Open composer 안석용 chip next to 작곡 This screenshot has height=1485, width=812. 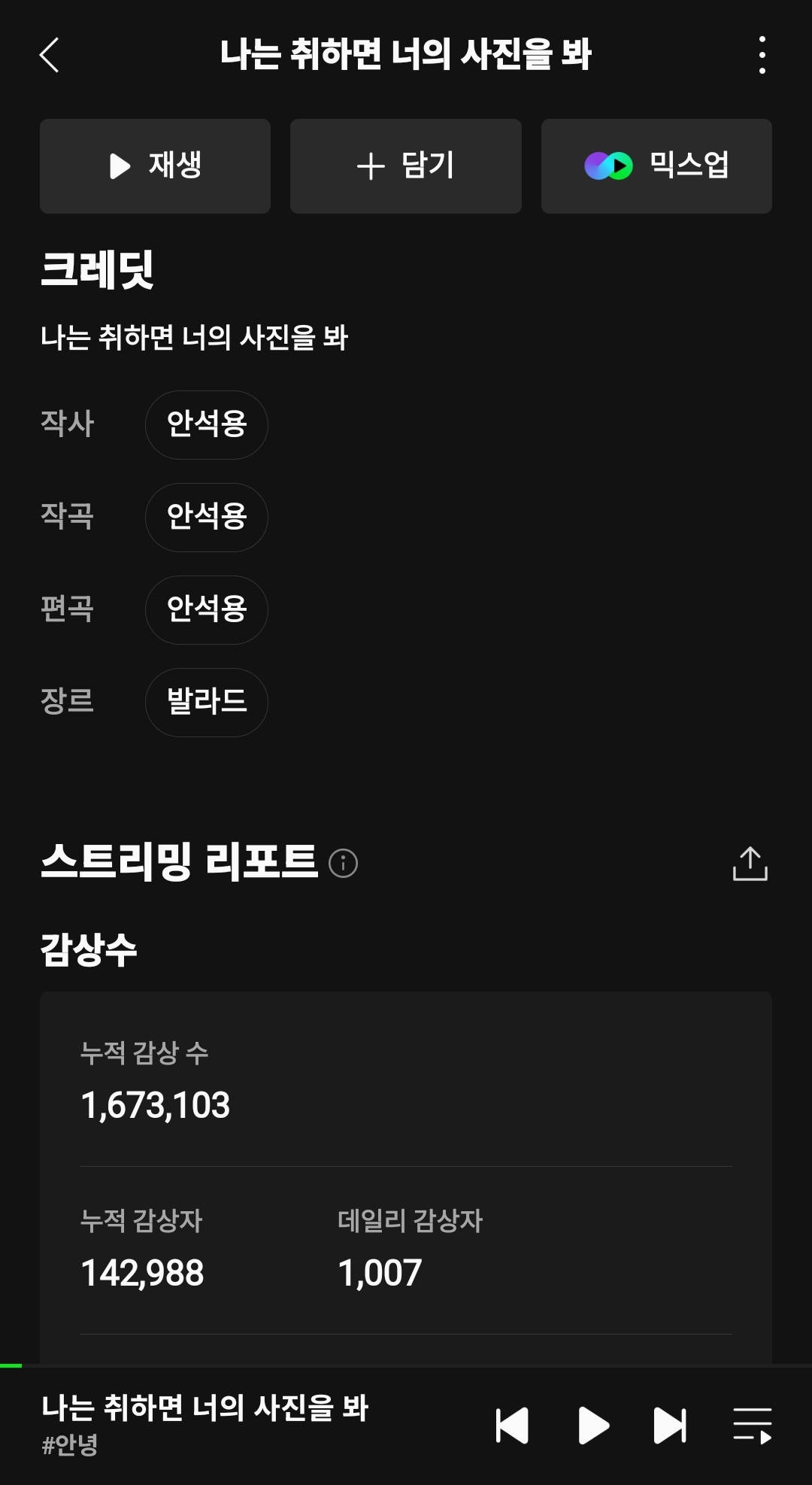tap(207, 517)
